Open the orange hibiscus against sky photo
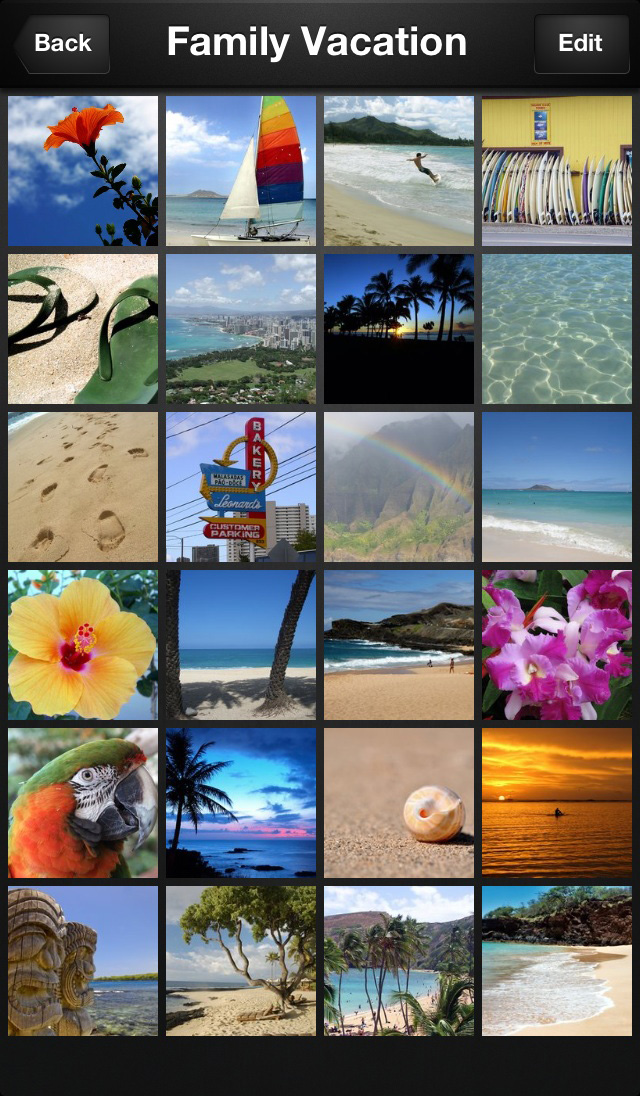 83,171
